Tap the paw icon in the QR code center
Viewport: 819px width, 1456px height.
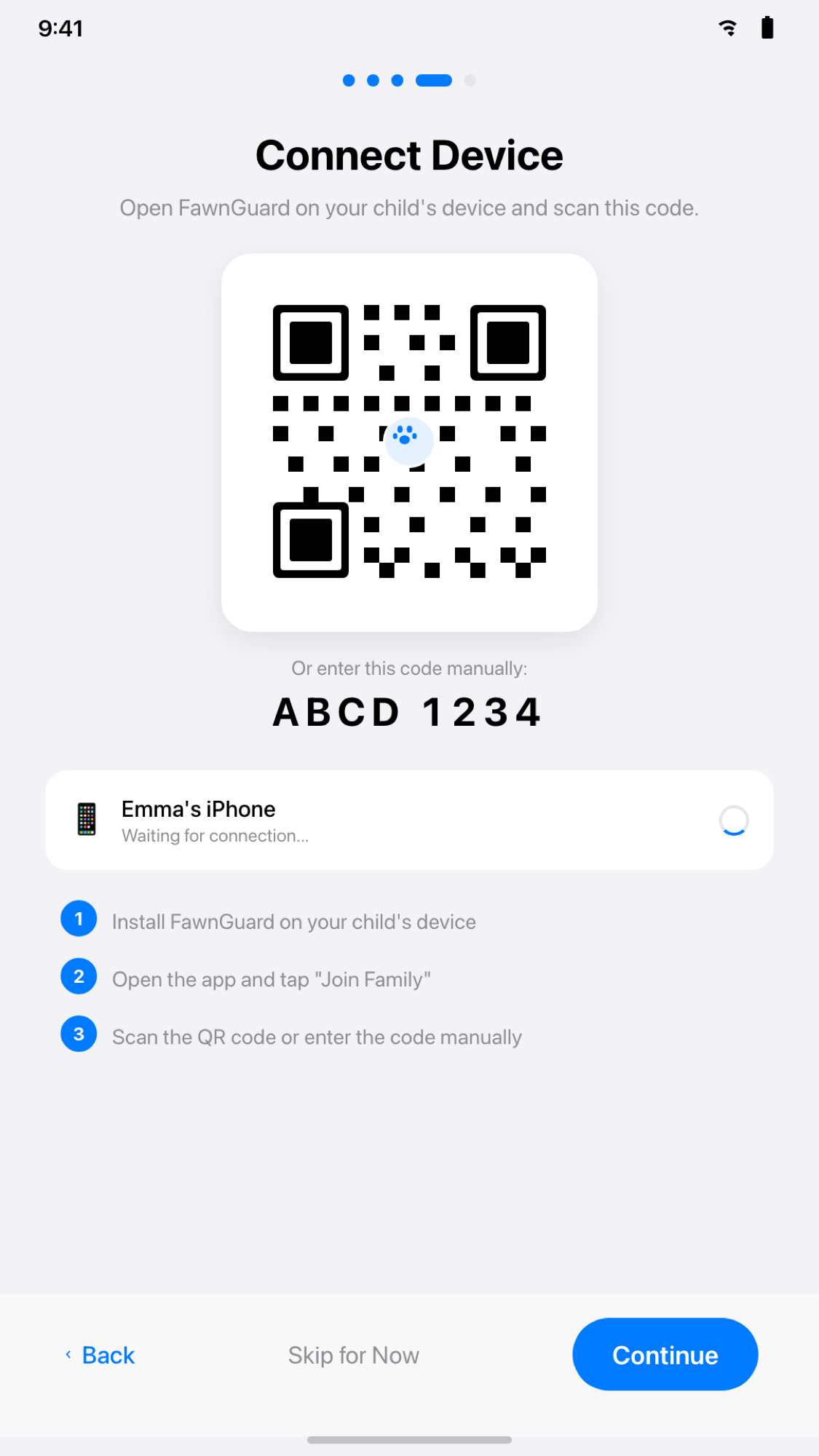409,441
